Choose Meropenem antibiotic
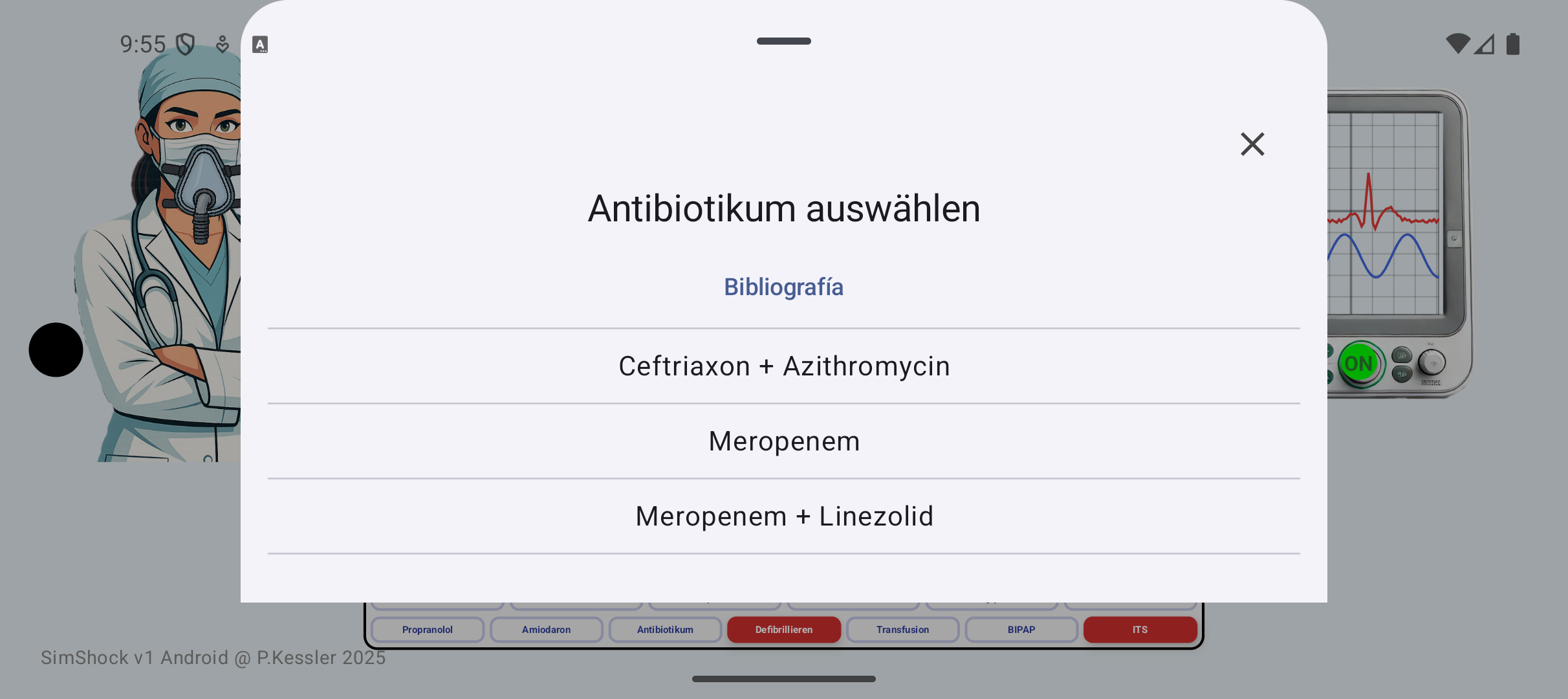The width and height of the screenshot is (1568, 699). pyautogui.click(x=783, y=441)
